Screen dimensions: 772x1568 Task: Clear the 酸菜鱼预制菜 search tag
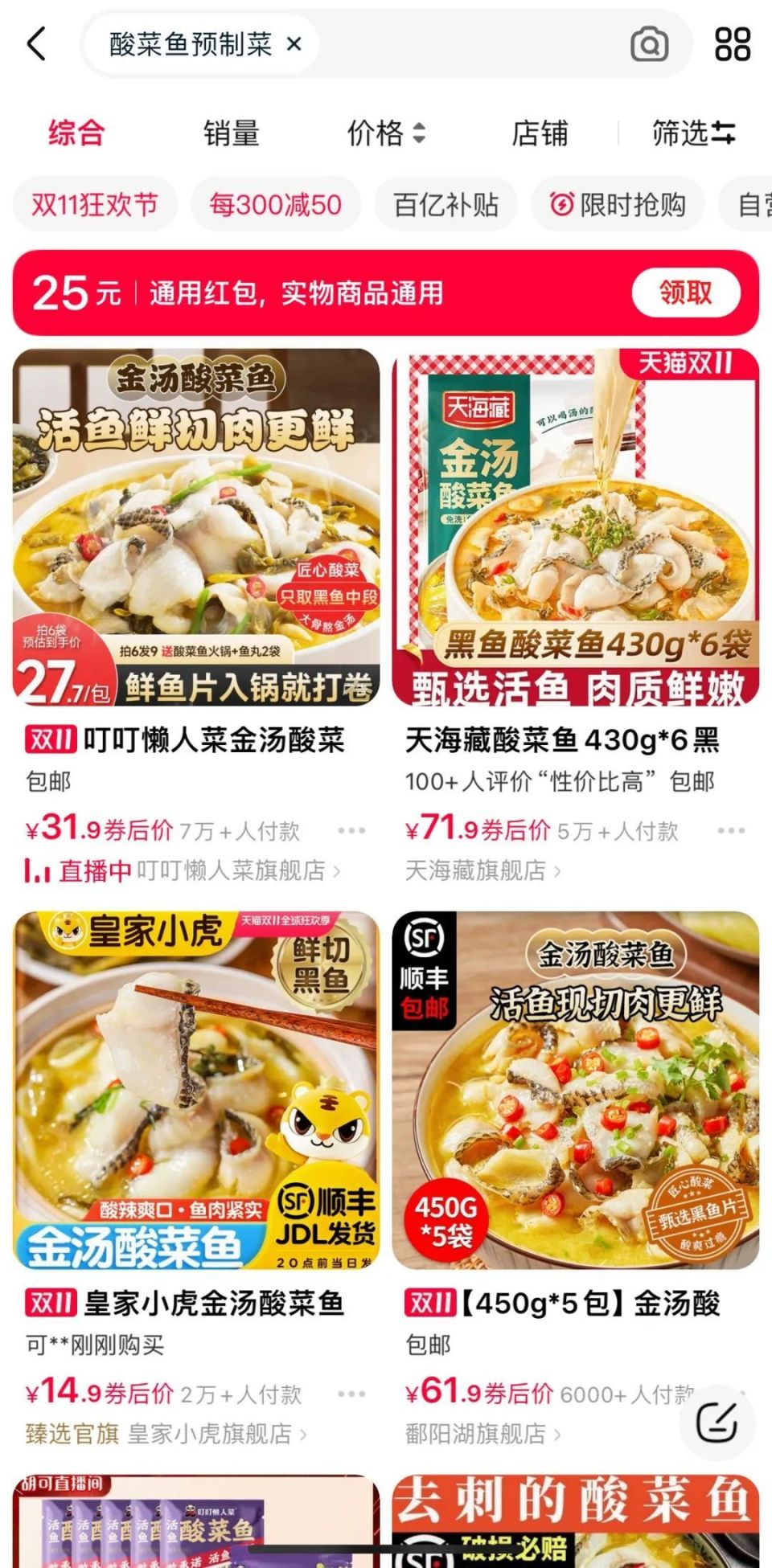pos(294,44)
